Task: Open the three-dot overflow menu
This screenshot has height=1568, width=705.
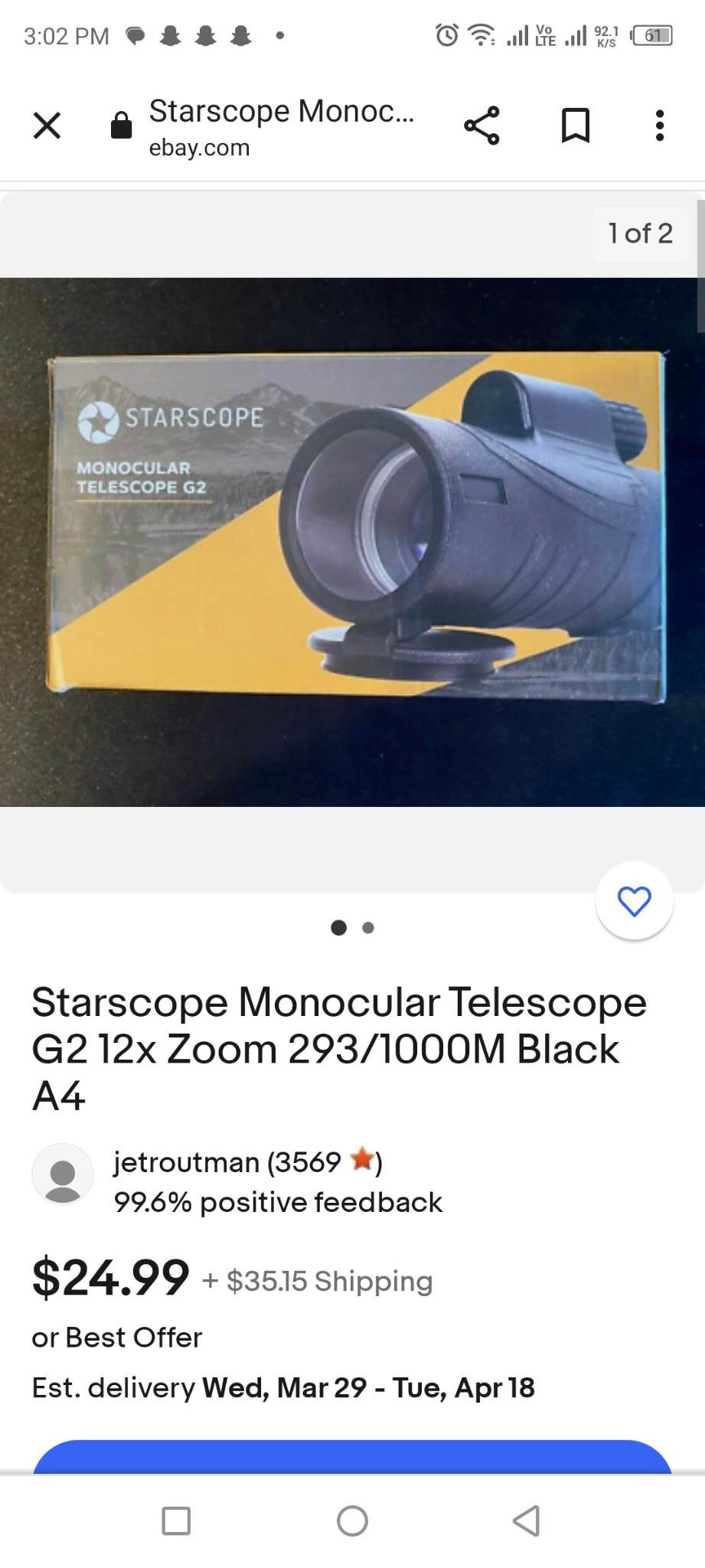Action: 660,126
